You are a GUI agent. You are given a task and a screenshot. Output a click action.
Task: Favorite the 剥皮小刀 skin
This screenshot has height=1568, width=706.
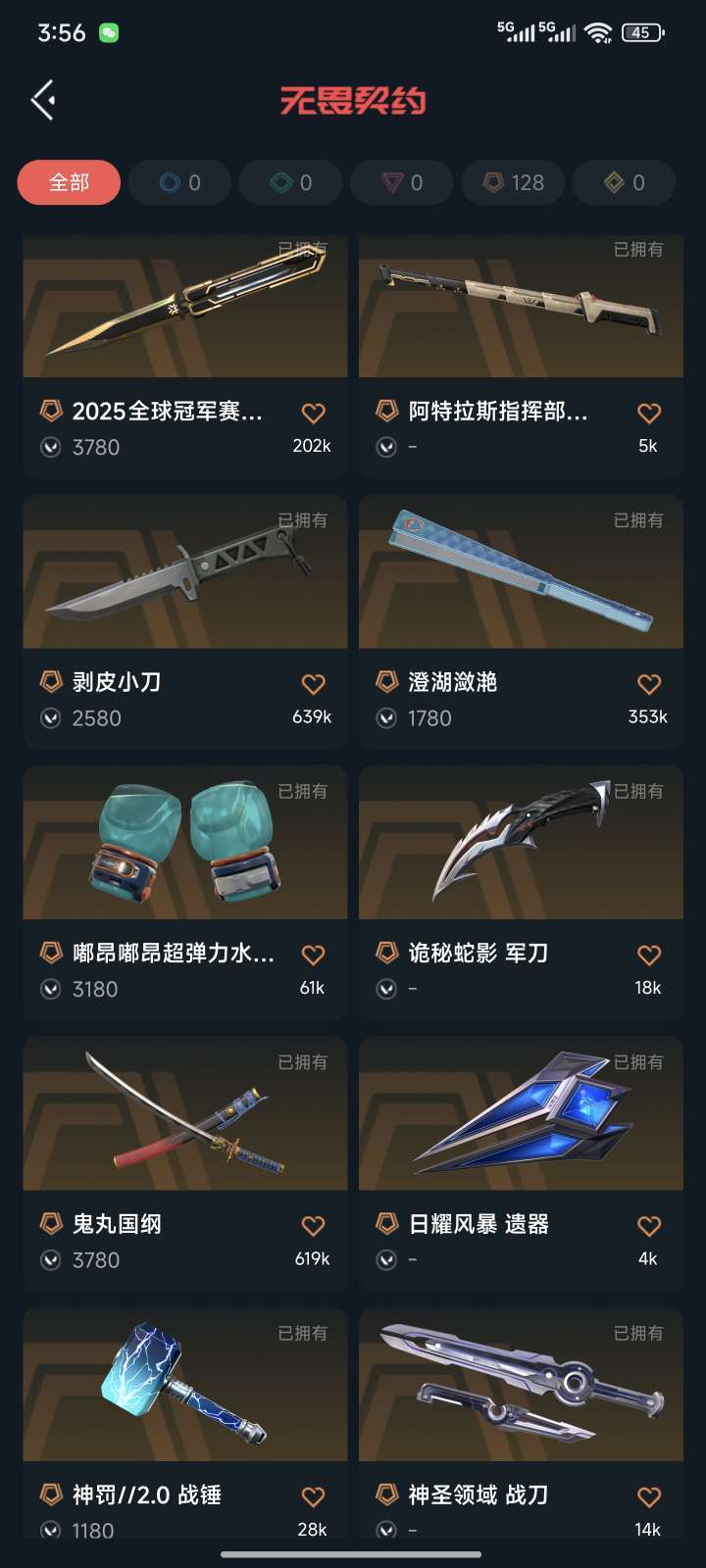[x=313, y=684]
